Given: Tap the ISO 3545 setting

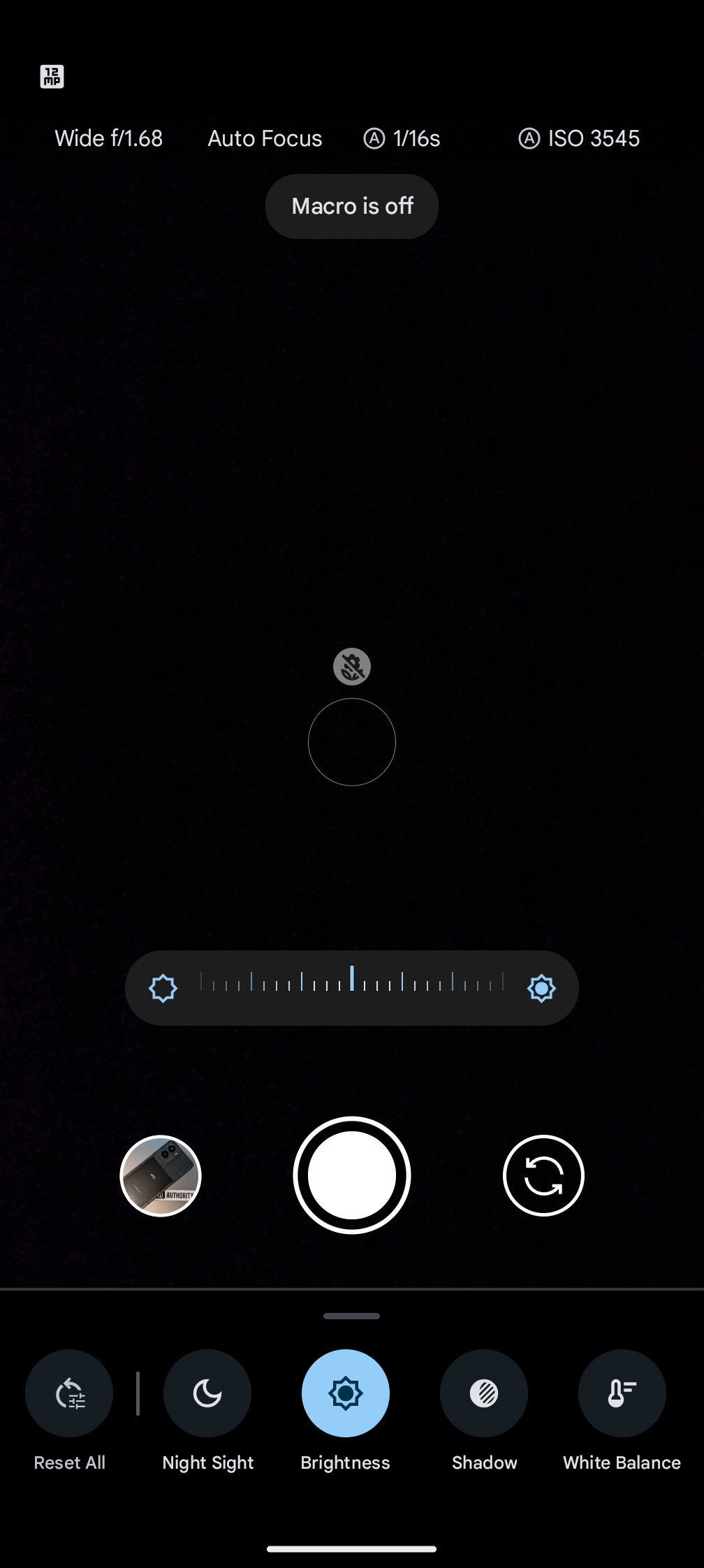Looking at the screenshot, I should pyautogui.click(x=579, y=138).
